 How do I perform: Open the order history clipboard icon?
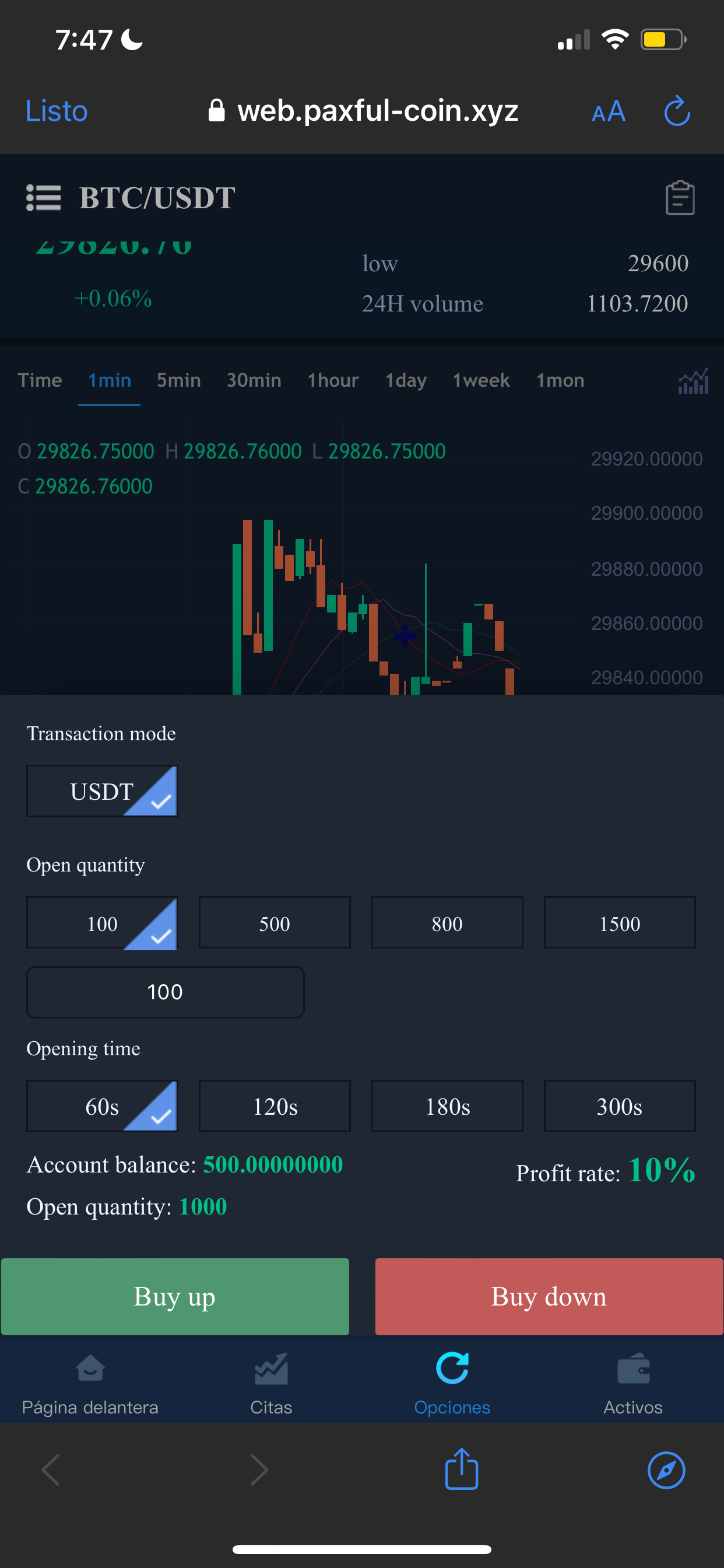[680, 198]
